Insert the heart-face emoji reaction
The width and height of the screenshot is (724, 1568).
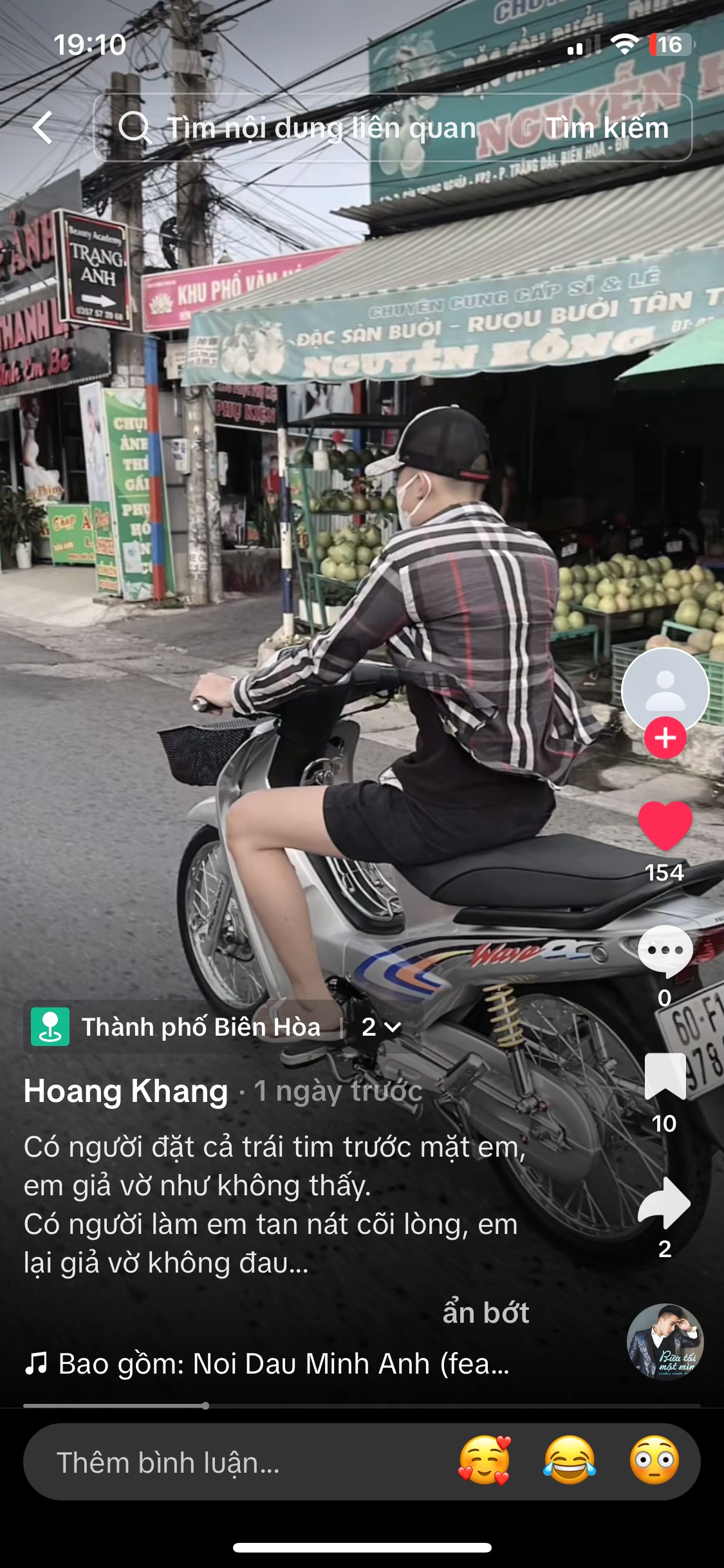[484, 1461]
